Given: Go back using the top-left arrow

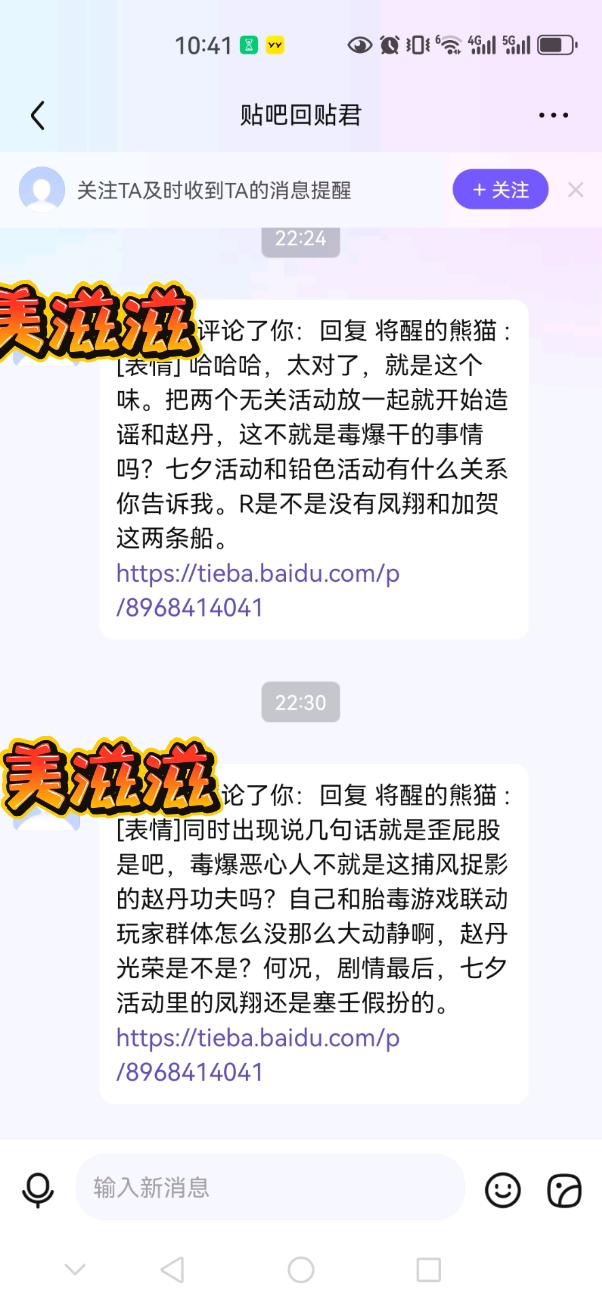Looking at the screenshot, I should pos(38,116).
